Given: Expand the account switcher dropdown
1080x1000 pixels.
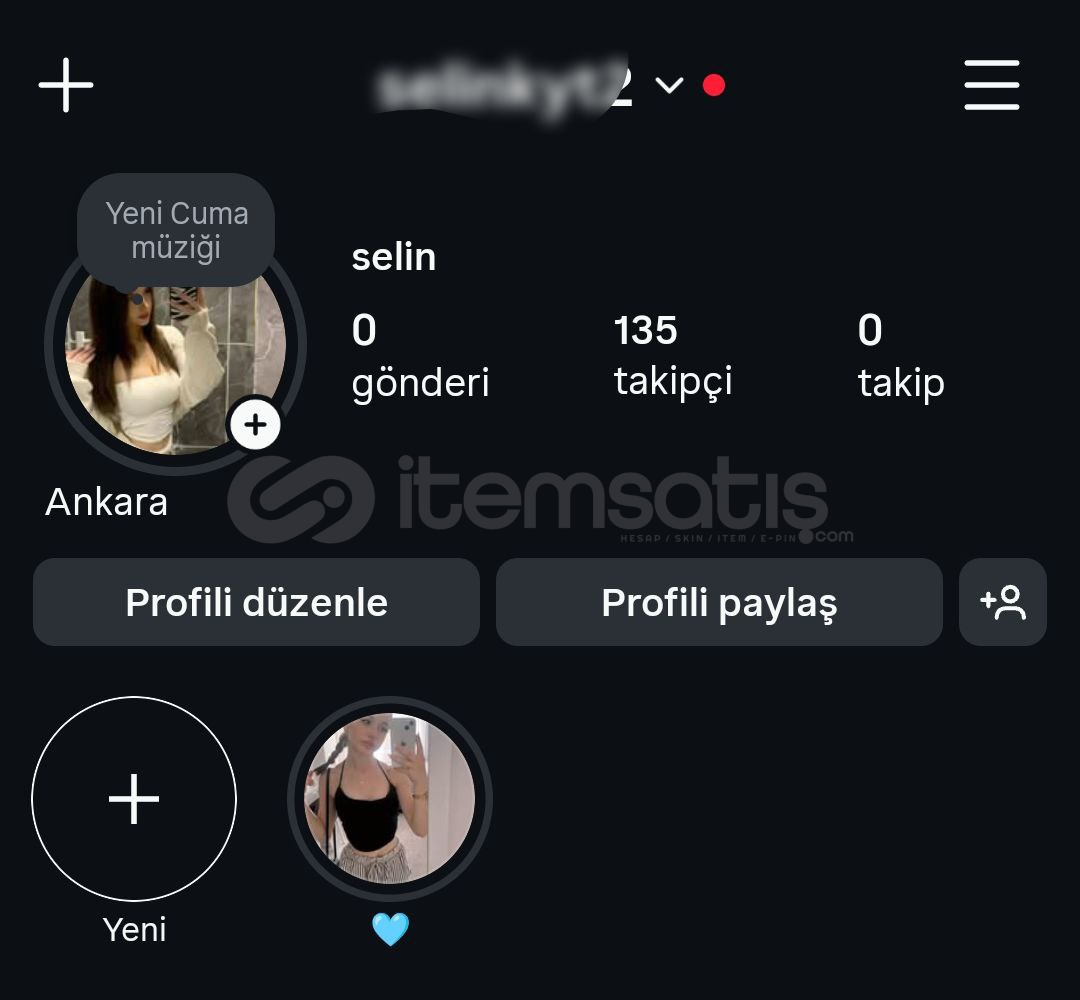Looking at the screenshot, I should pos(669,85).
